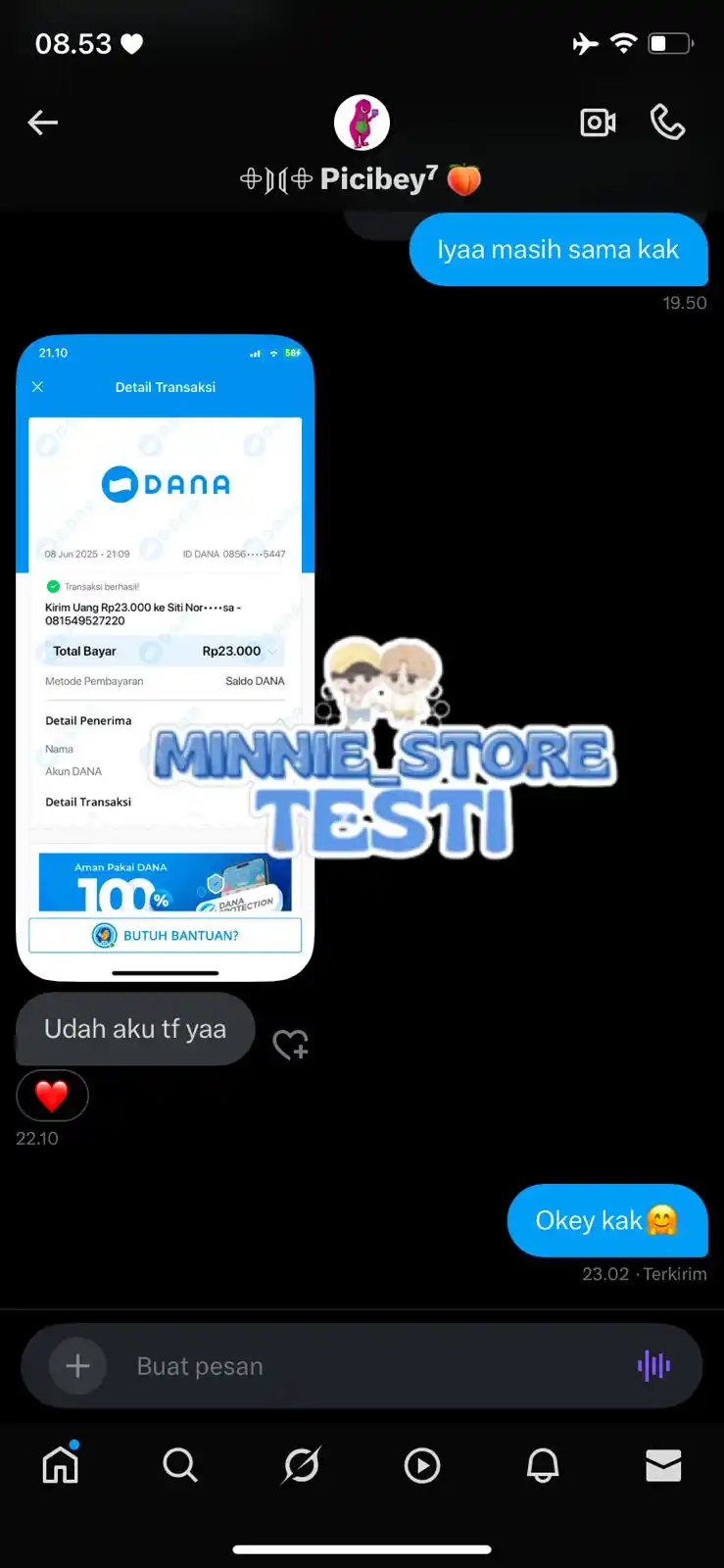Open the notifications bell tab

[x=543, y=1465]
